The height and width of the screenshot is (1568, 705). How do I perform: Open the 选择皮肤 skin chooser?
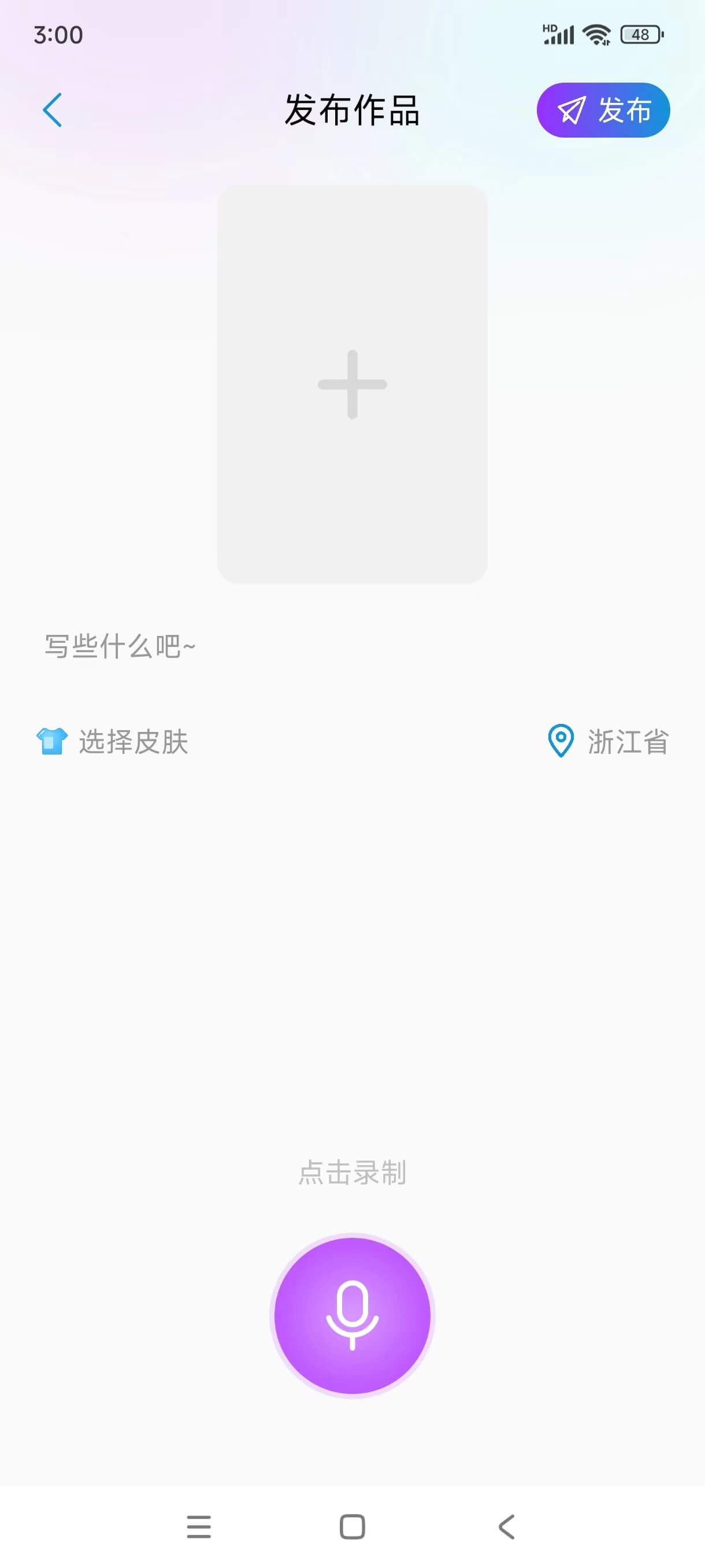click(x=116, y=742)
